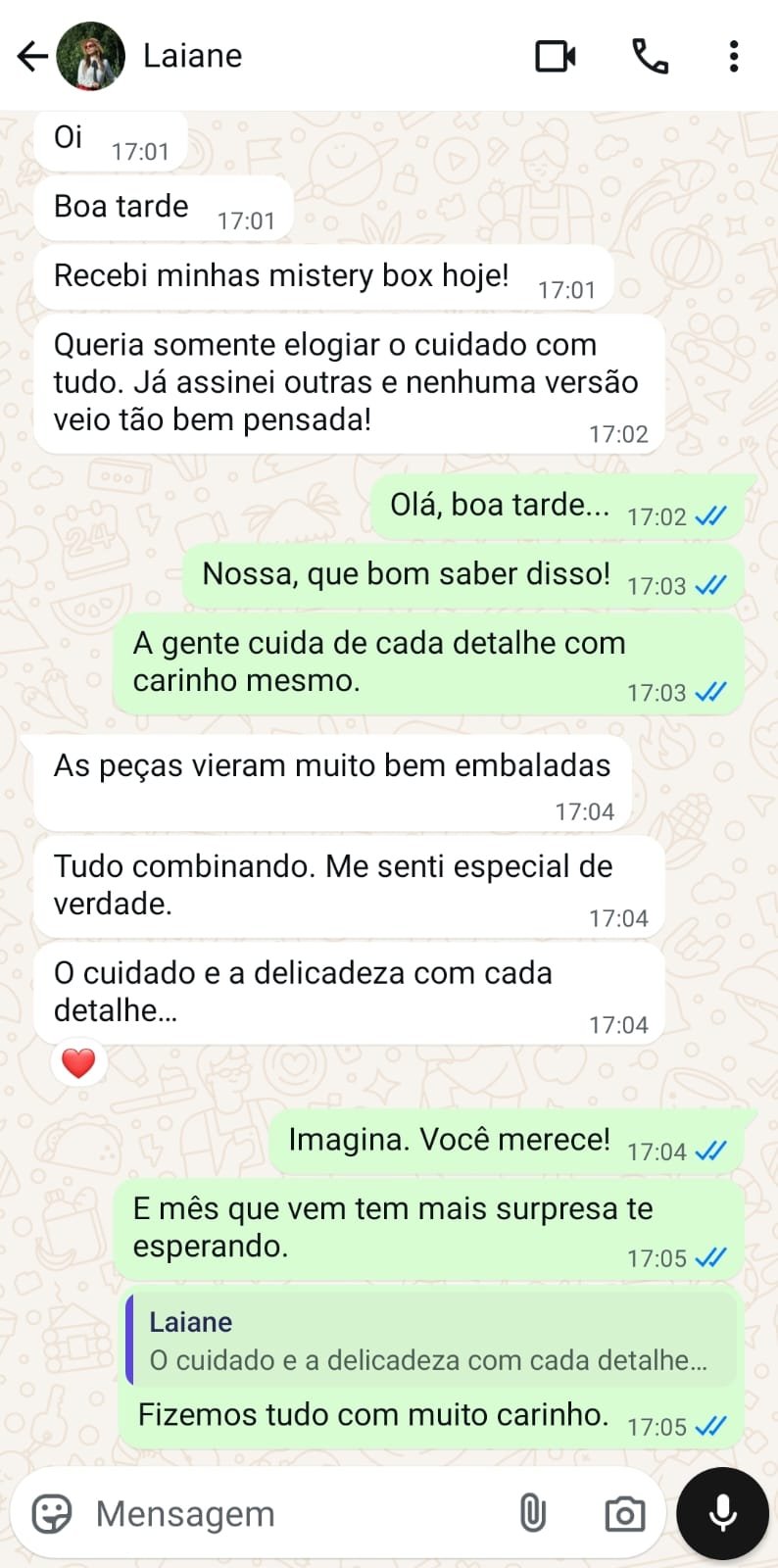Screen dimensions: 778x1568
Task: Tap the contact name Laiane
Action: pos(192,56)
